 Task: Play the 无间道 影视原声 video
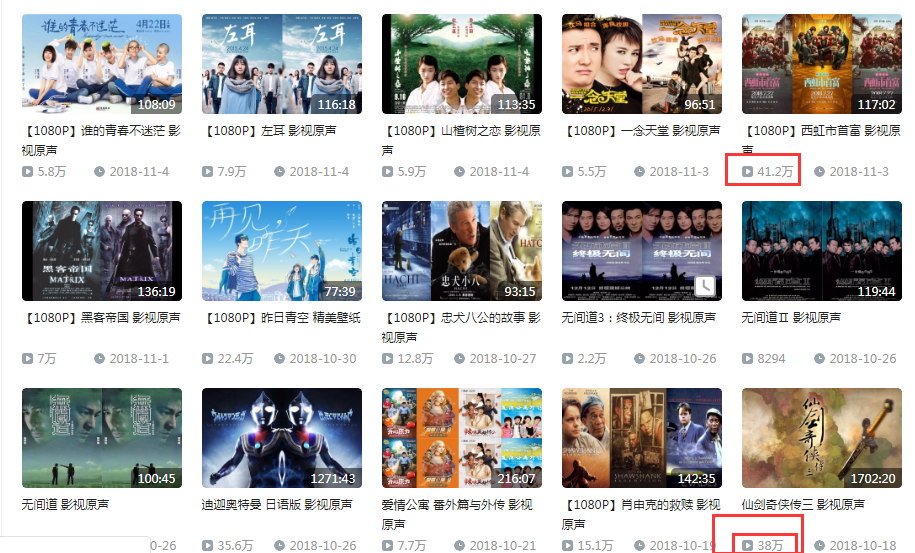pos(101,438)
